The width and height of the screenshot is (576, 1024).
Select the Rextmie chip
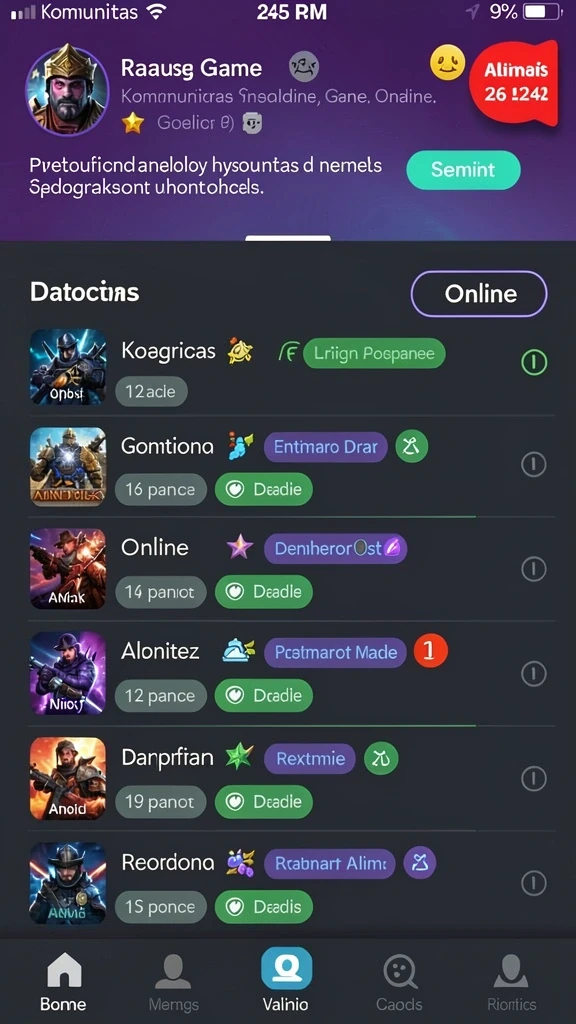click(x=310, y=759)
